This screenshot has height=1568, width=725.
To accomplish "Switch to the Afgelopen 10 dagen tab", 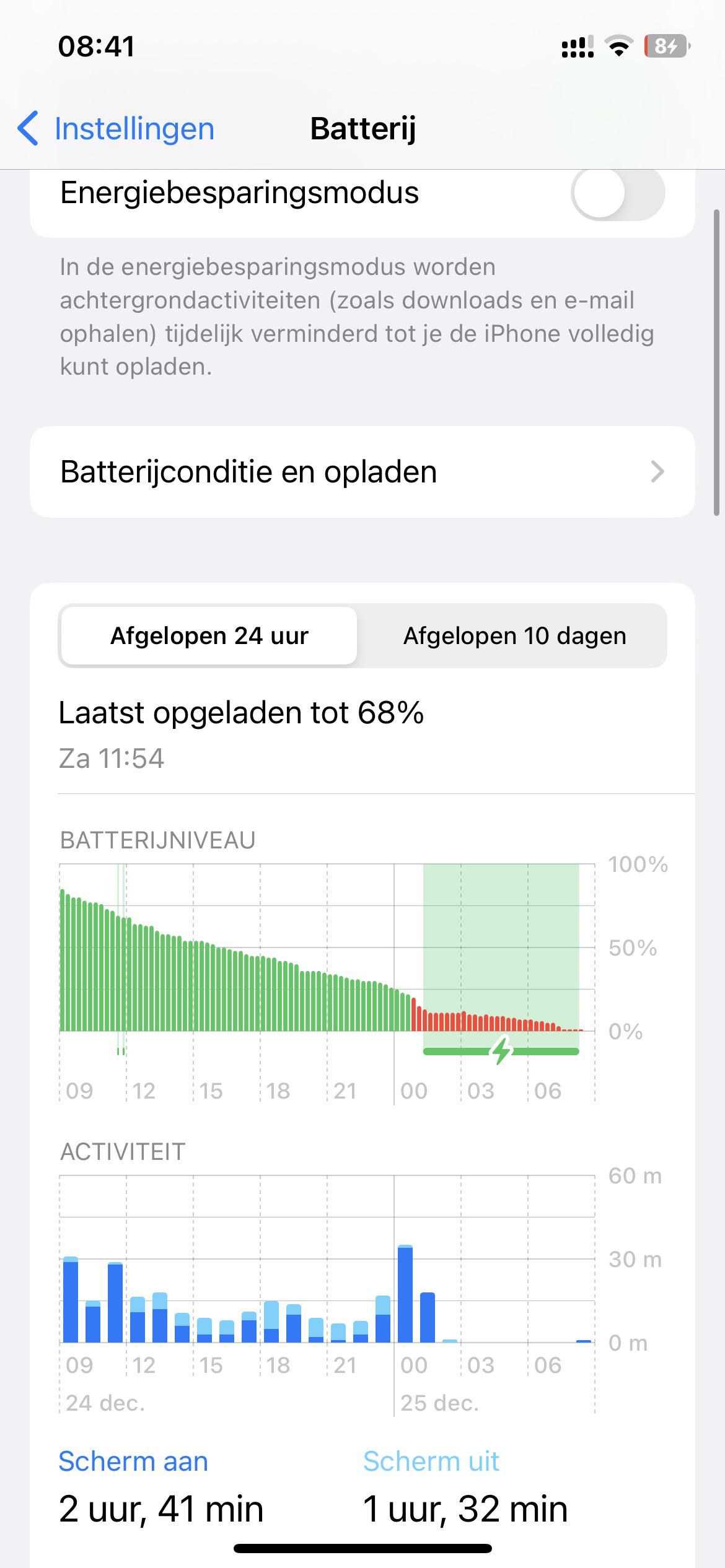I will [516, 636].
